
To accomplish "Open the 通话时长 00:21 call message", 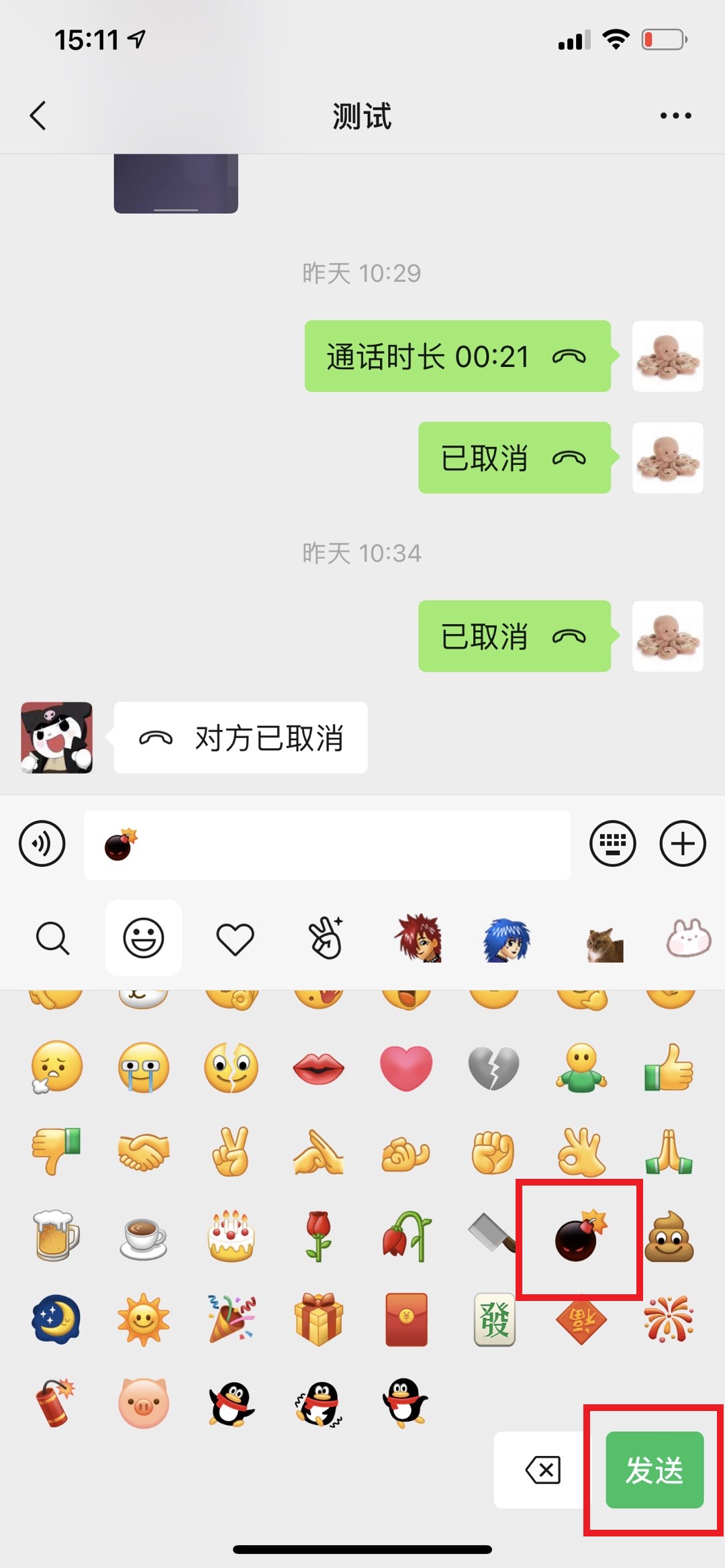I will [457, 356].
